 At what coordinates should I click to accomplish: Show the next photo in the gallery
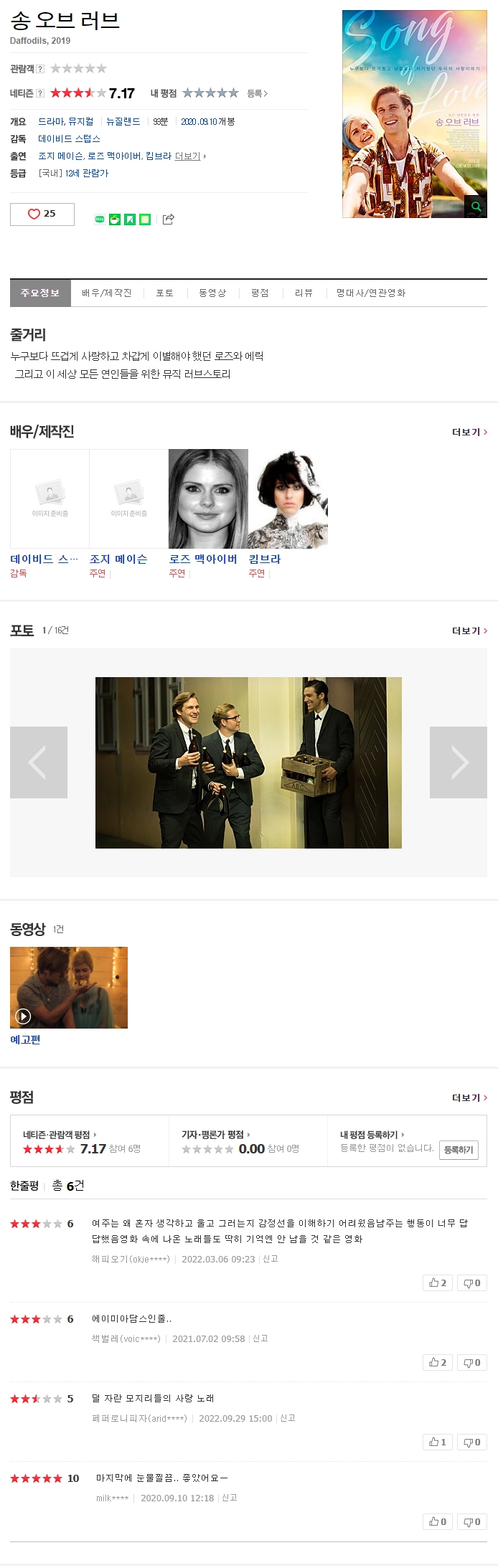pyautogui.click(x=458, y=762)
